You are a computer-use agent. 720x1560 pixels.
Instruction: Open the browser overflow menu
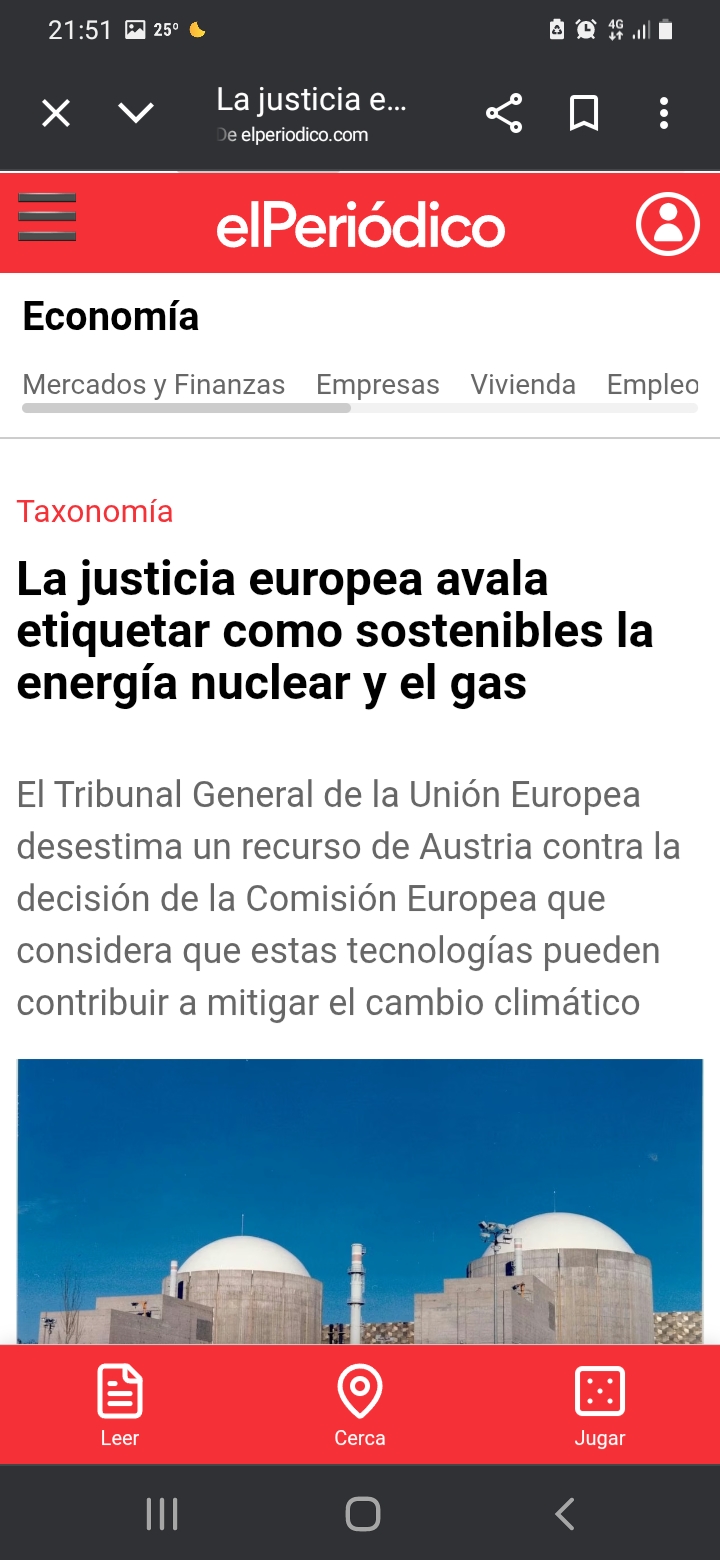(664, 113)
